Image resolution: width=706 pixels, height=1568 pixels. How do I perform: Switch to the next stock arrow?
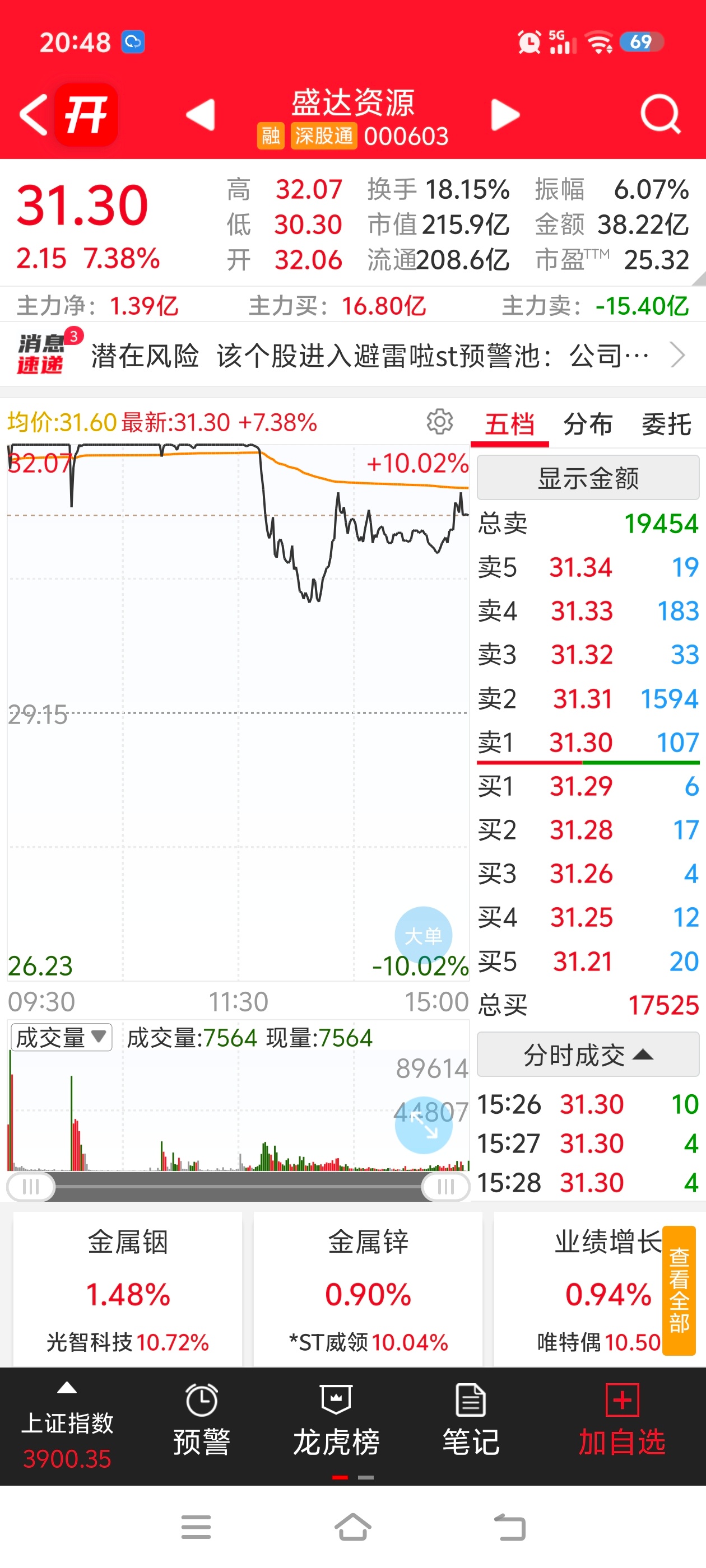(505, 114)
